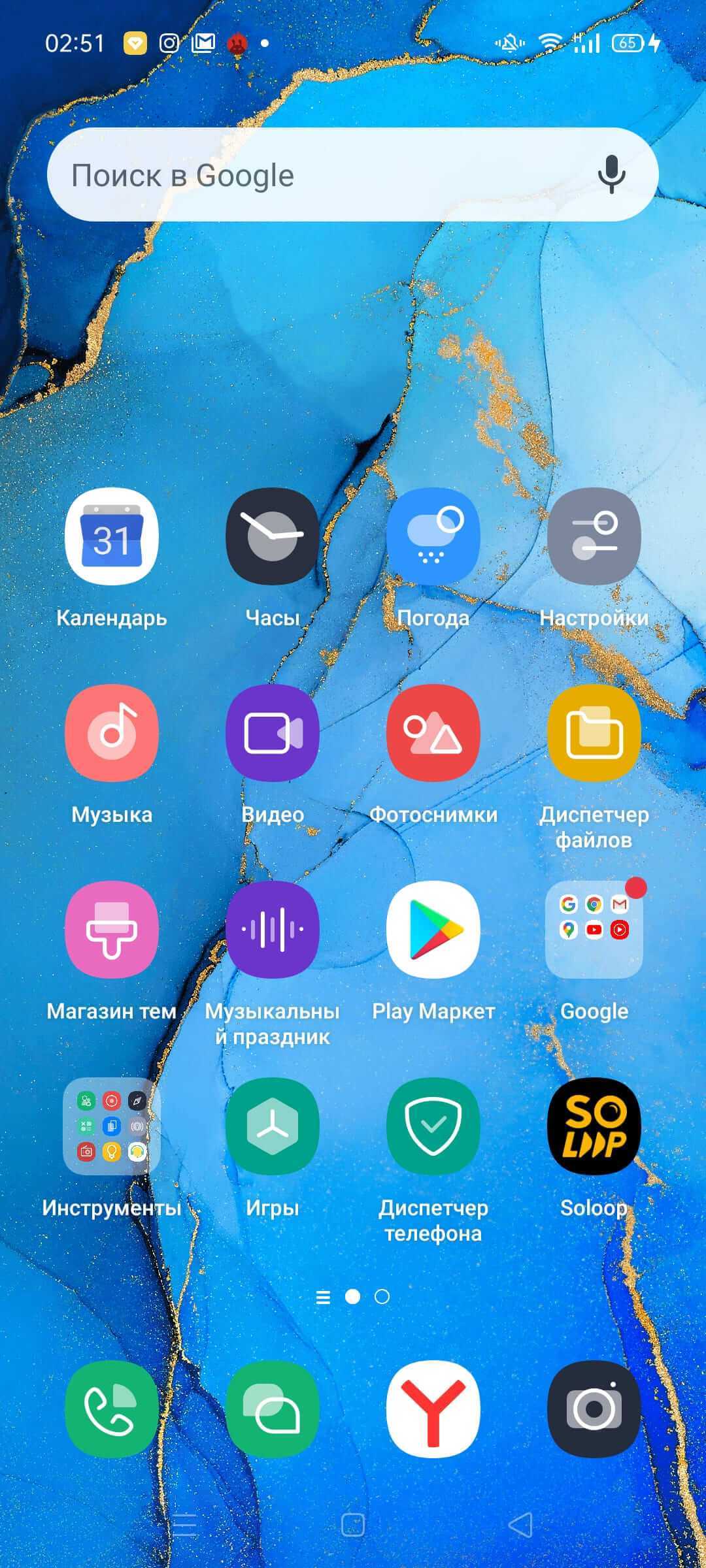
Task: Open the Игры app
Action: (272, 1126)
